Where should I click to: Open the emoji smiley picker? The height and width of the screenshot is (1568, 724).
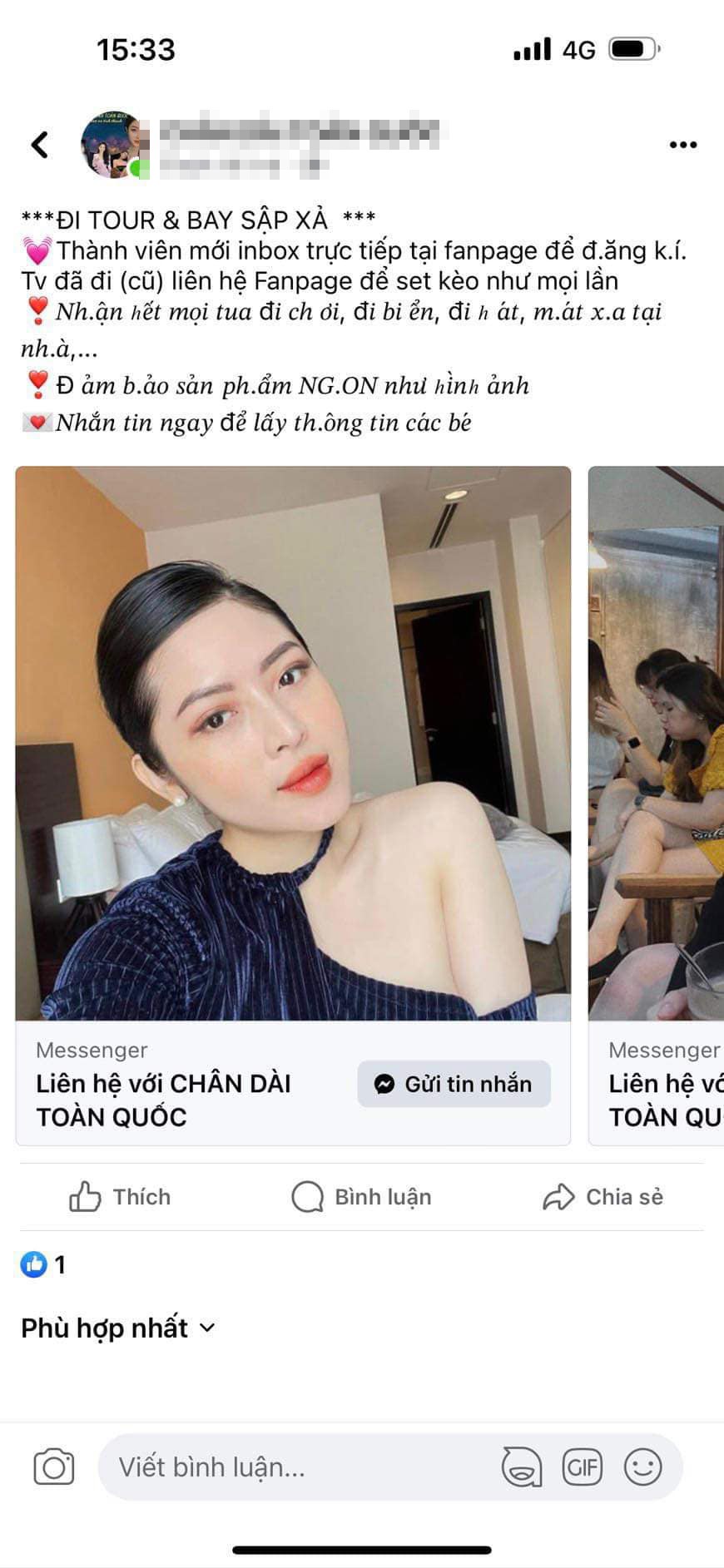pyautogui.click(x=642, y=1467)
